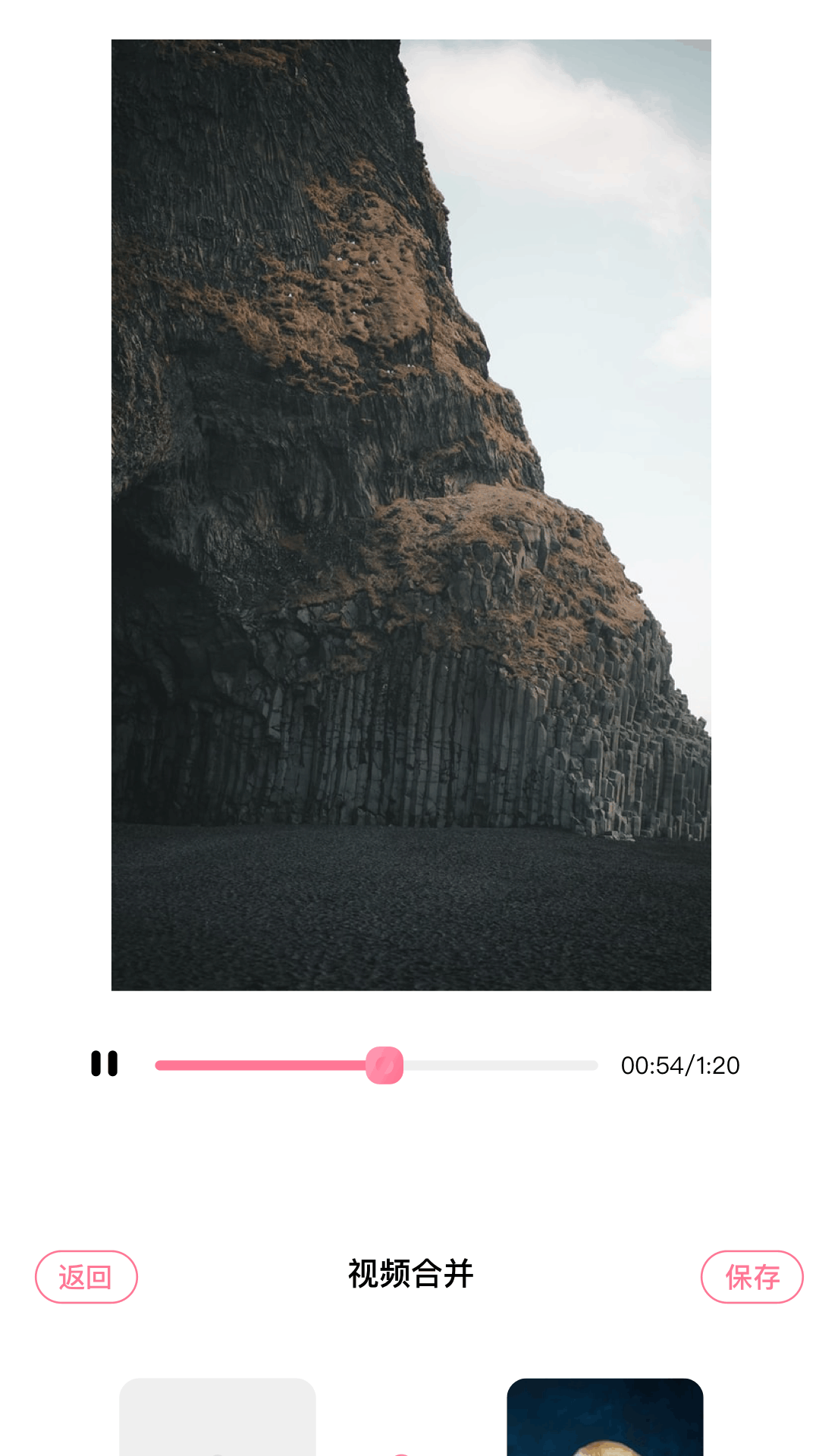The image size is (819, 1456).
Task: Tap the pink playback progress slider
Action: [376, 1065]
